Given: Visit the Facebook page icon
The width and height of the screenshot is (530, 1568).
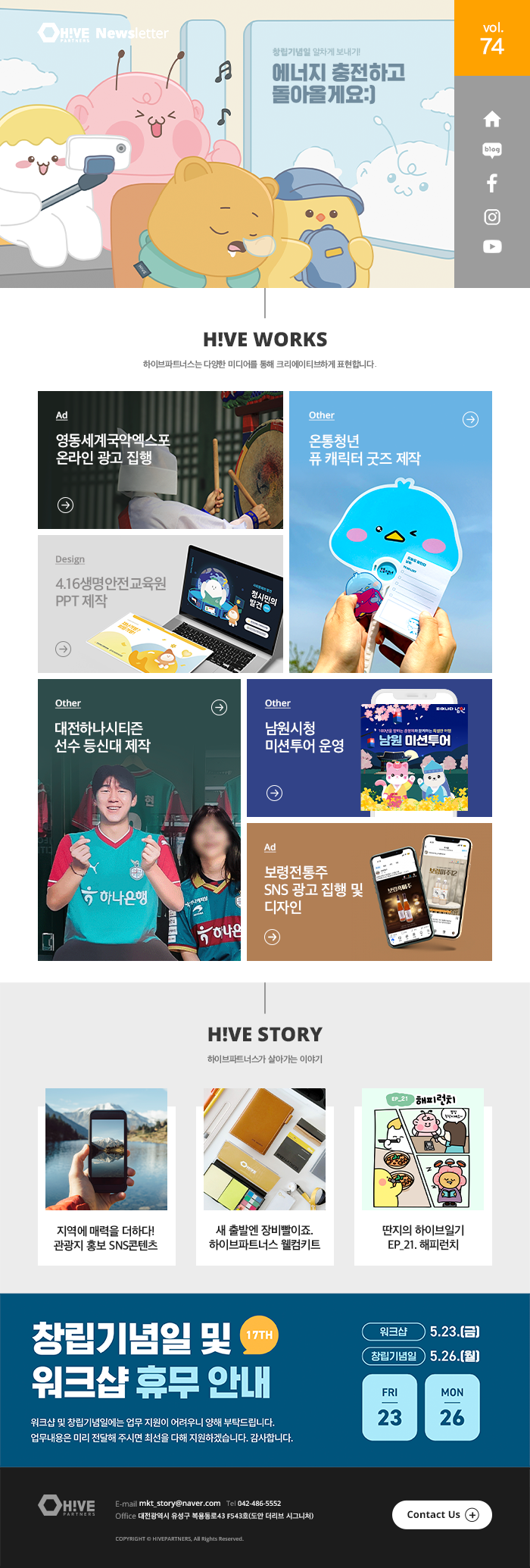Looking at the screenshot, I should pyautogui.click(x=492, y=183).
